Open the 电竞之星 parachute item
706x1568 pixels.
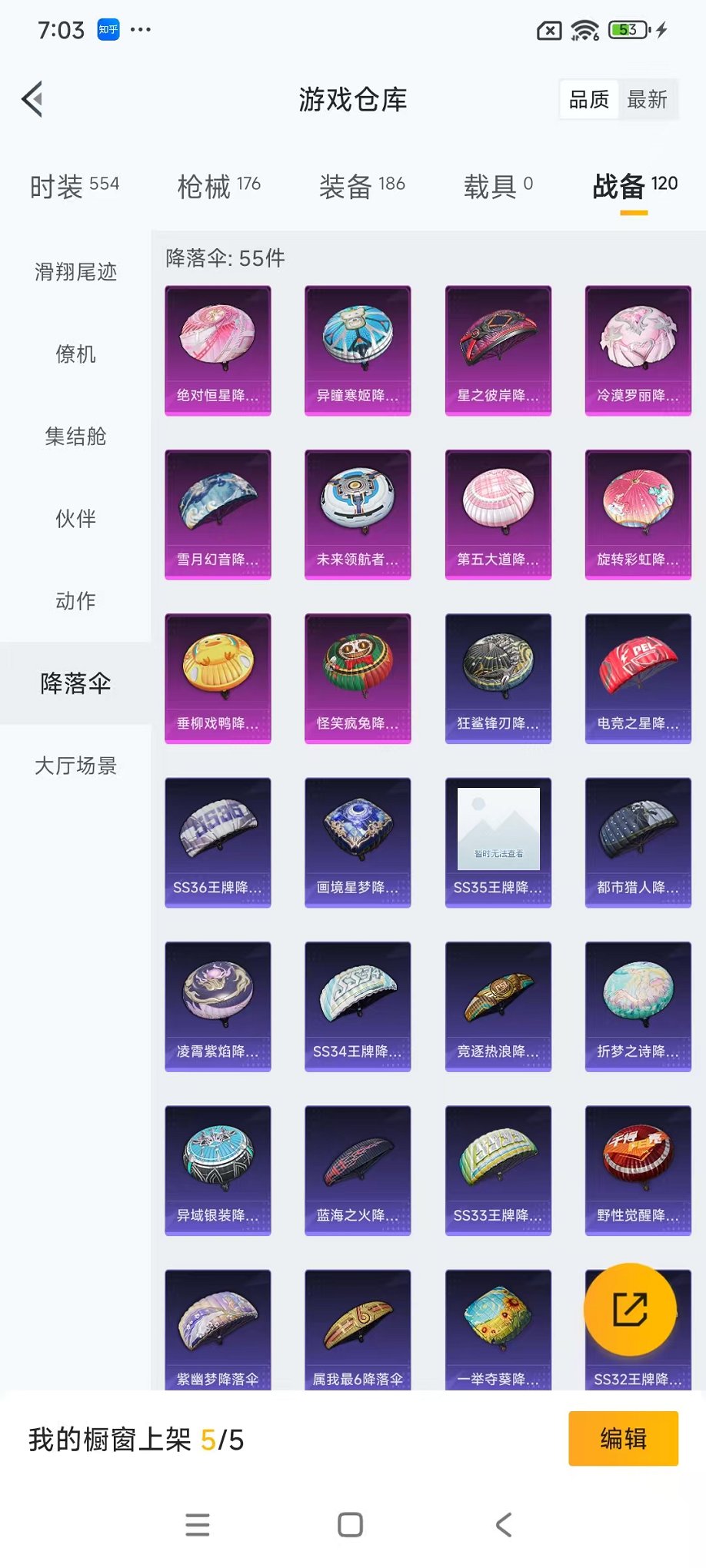point(638,678)
